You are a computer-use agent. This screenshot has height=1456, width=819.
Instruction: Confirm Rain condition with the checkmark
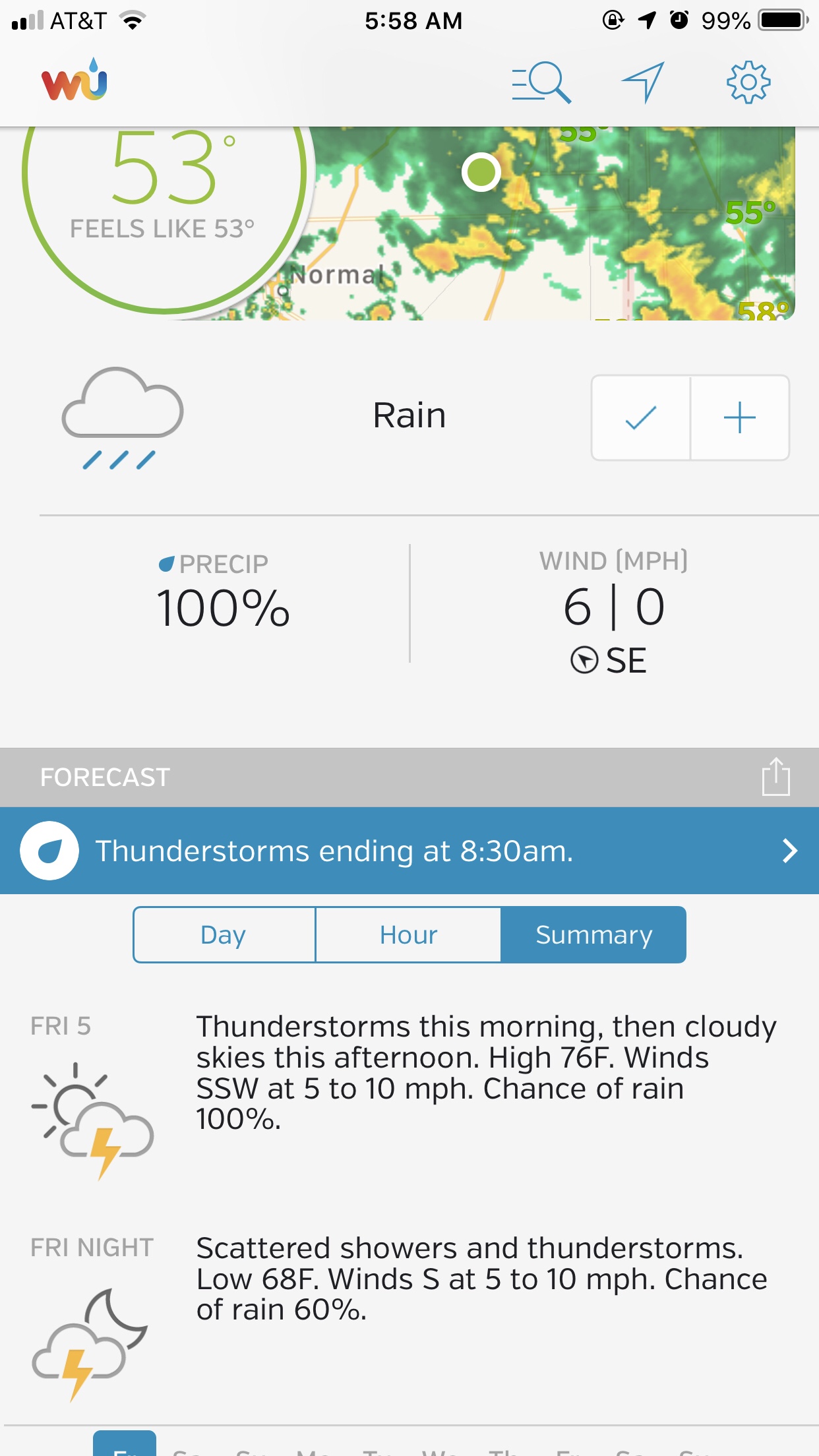click(x=641, y=418)
